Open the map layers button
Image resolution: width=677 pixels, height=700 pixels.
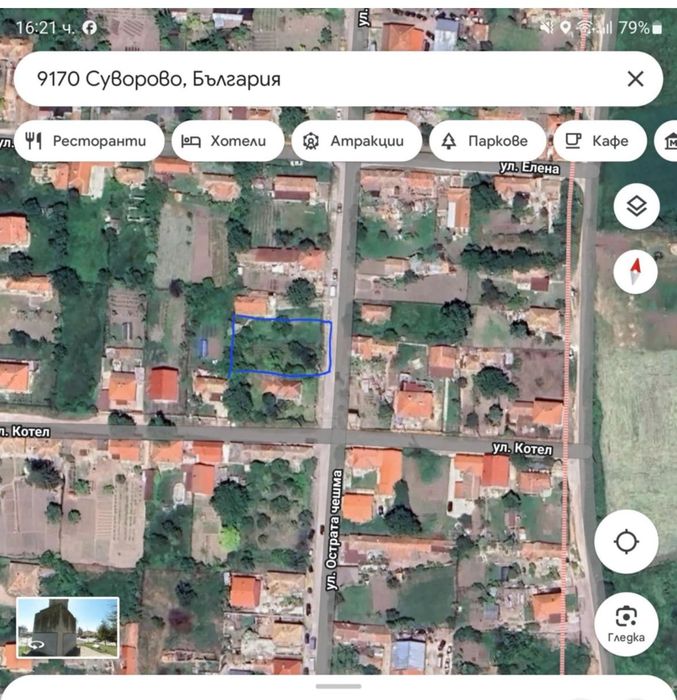[x=637, y=207]
